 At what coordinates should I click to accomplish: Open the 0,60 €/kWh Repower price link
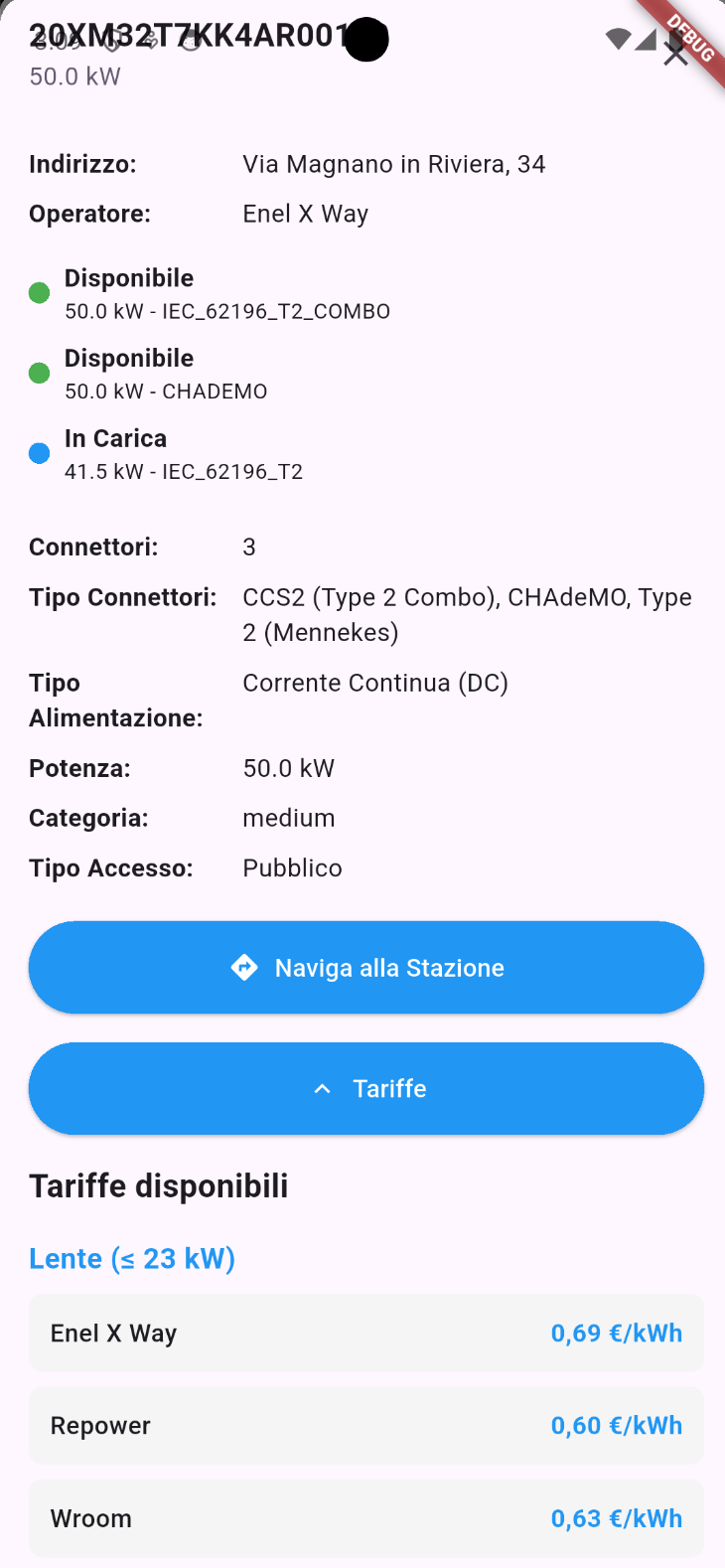coord(617,1425)
